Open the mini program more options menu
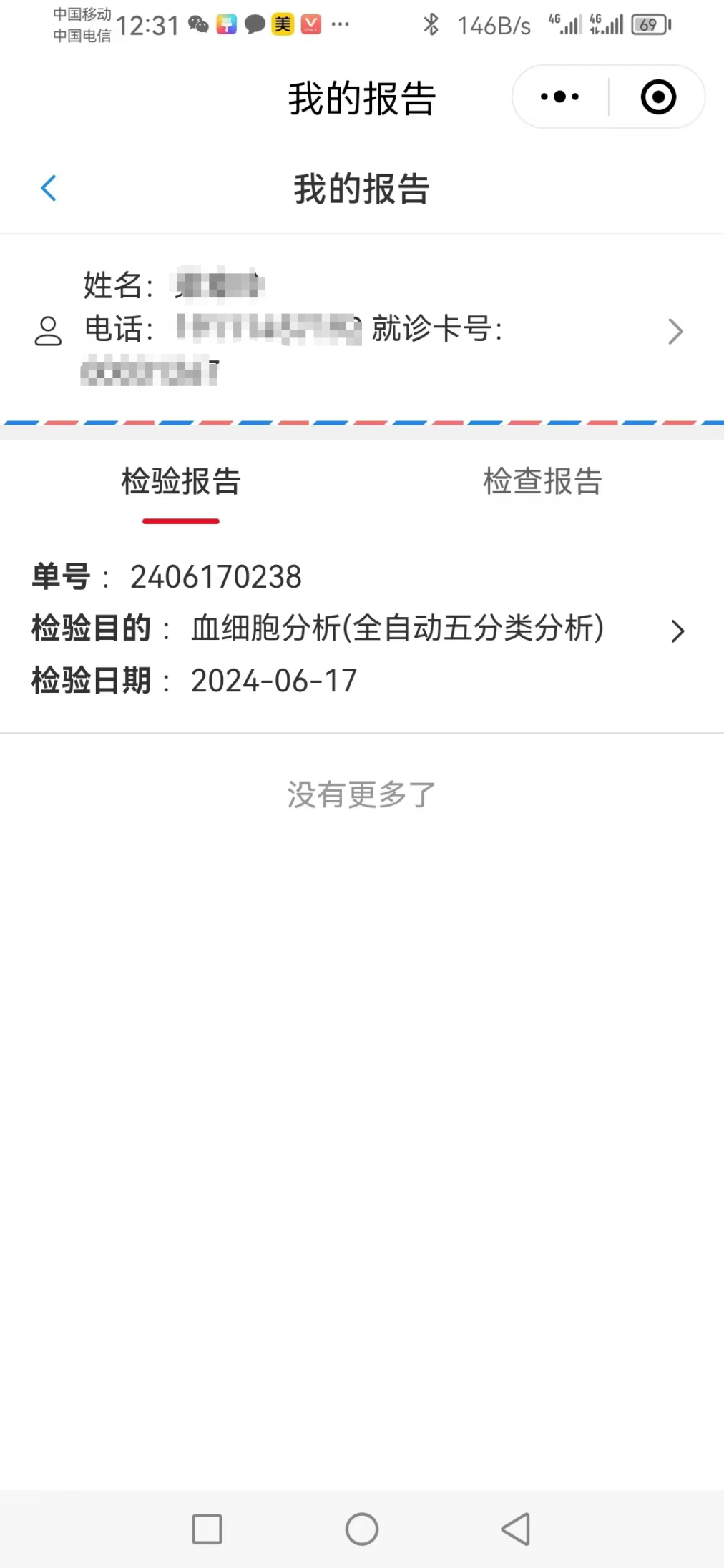 click(560, 97)
